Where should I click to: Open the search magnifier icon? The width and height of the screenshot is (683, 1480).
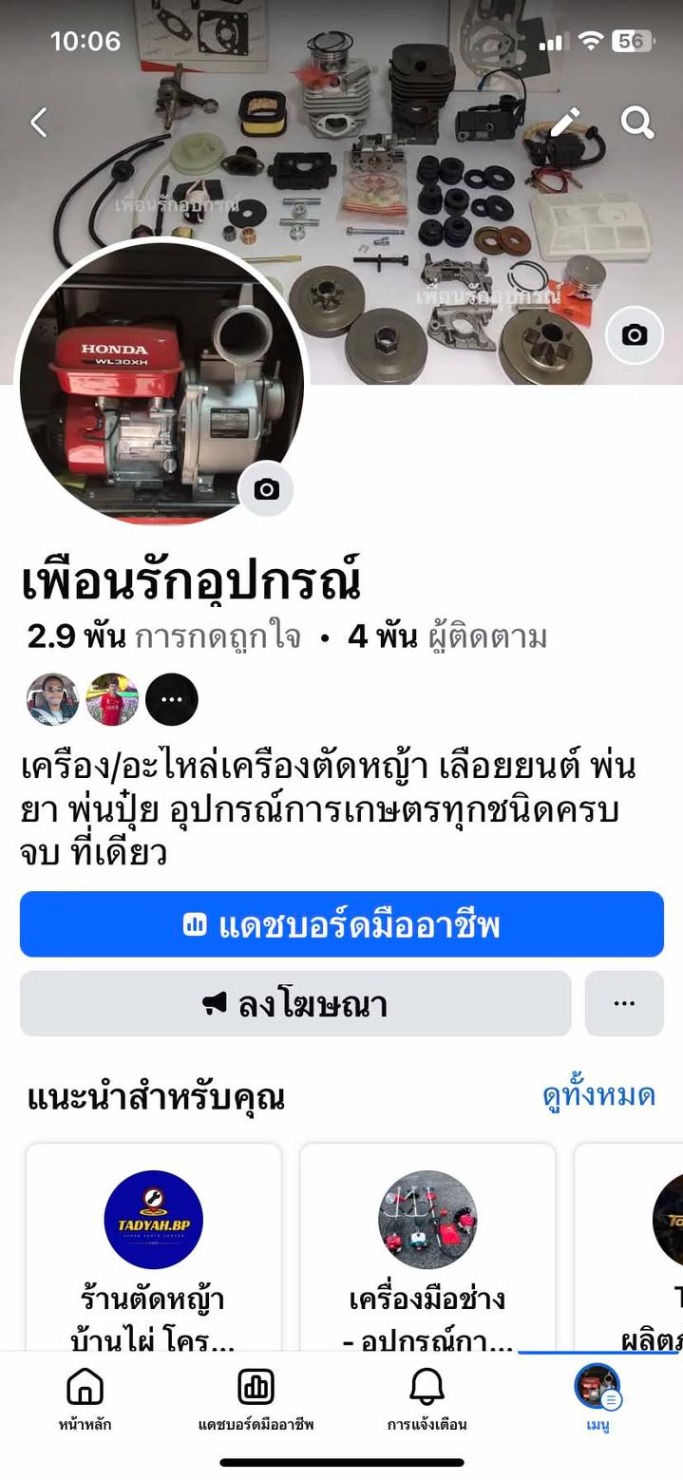(637, 123)
